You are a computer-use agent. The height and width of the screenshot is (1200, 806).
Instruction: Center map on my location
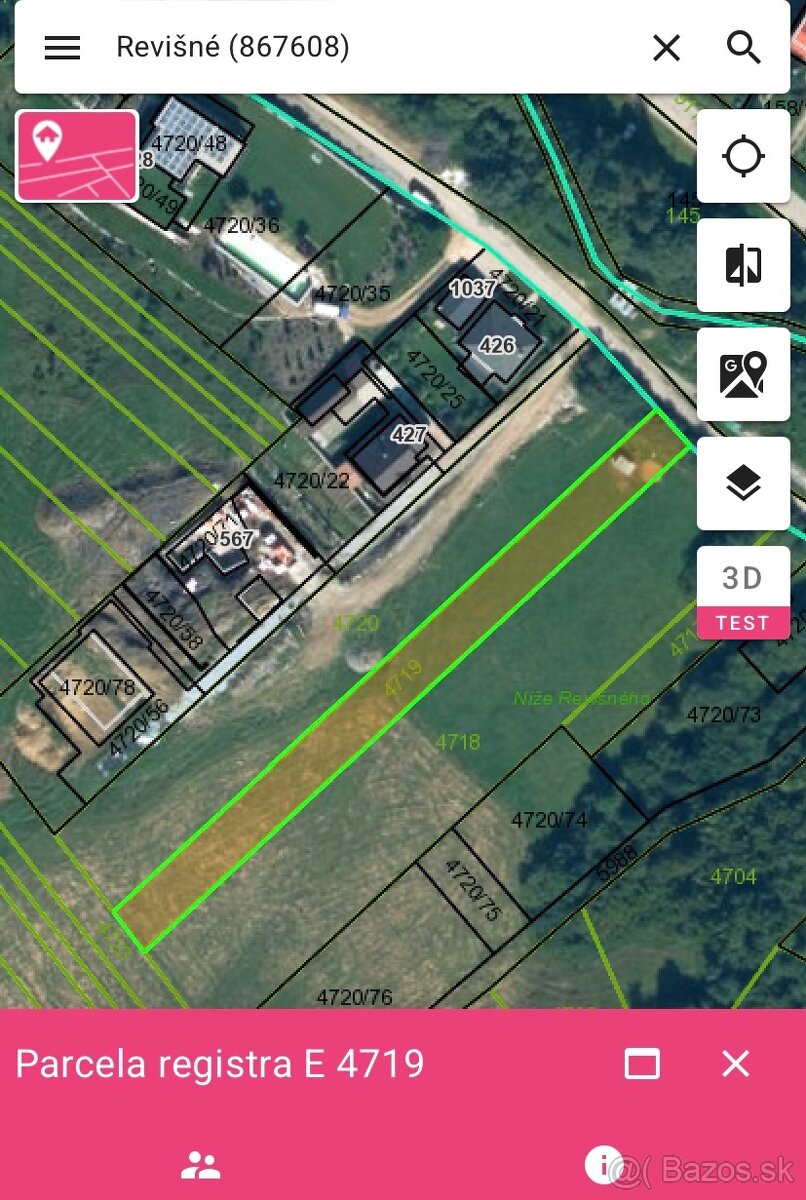click(743, 157)
